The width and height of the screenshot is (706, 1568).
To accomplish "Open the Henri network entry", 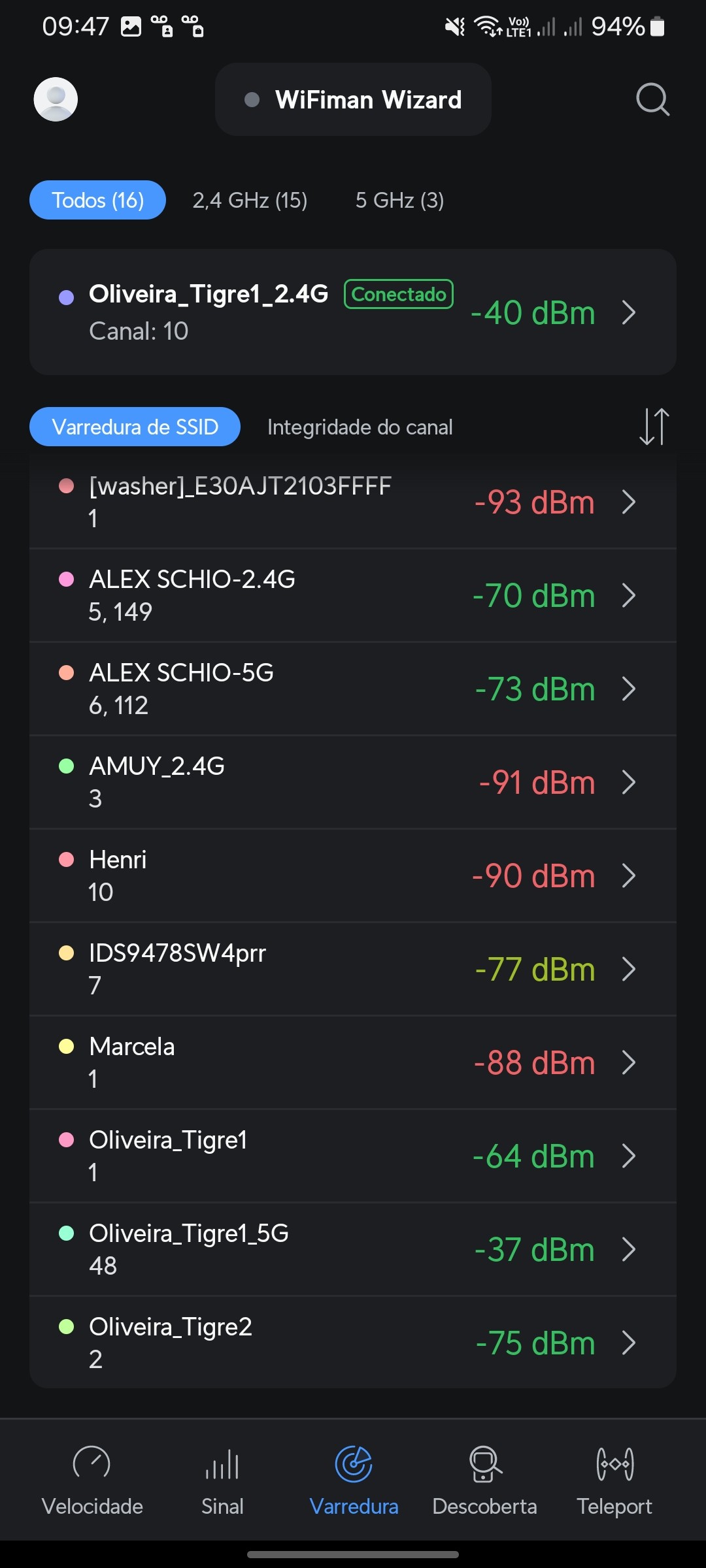I will coord(353,875).
